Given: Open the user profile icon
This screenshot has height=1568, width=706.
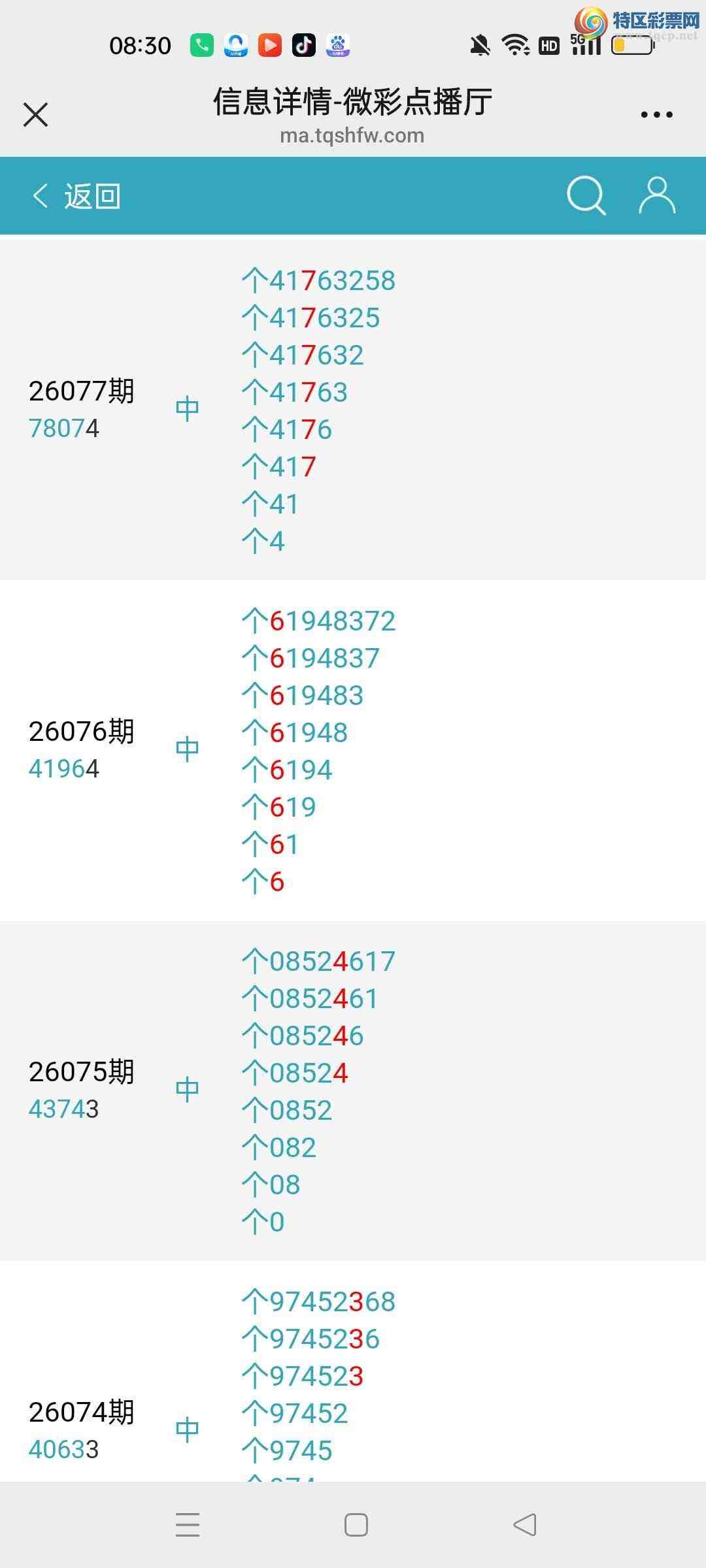Looking at the screenshot, I should (656, 195).
